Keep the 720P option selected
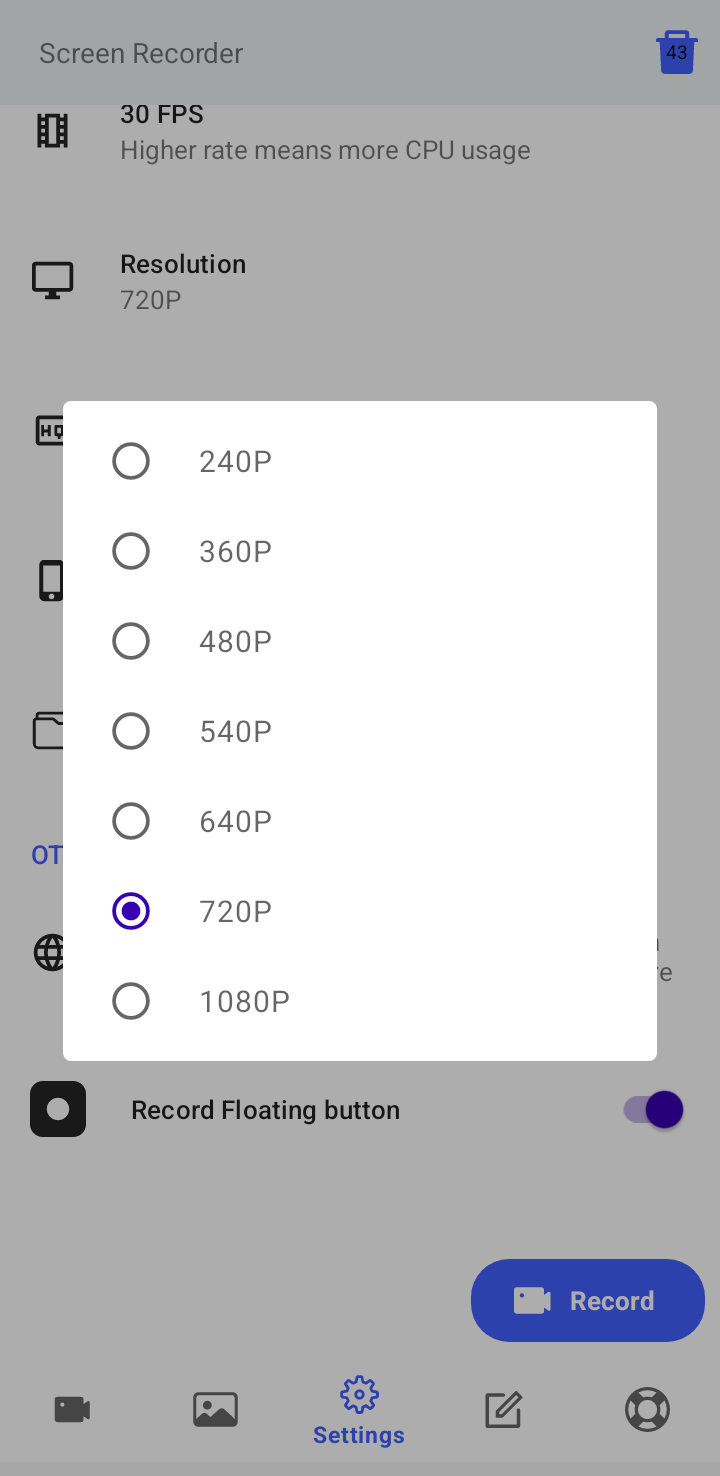 pyautogui.click(x=360, y=911)
